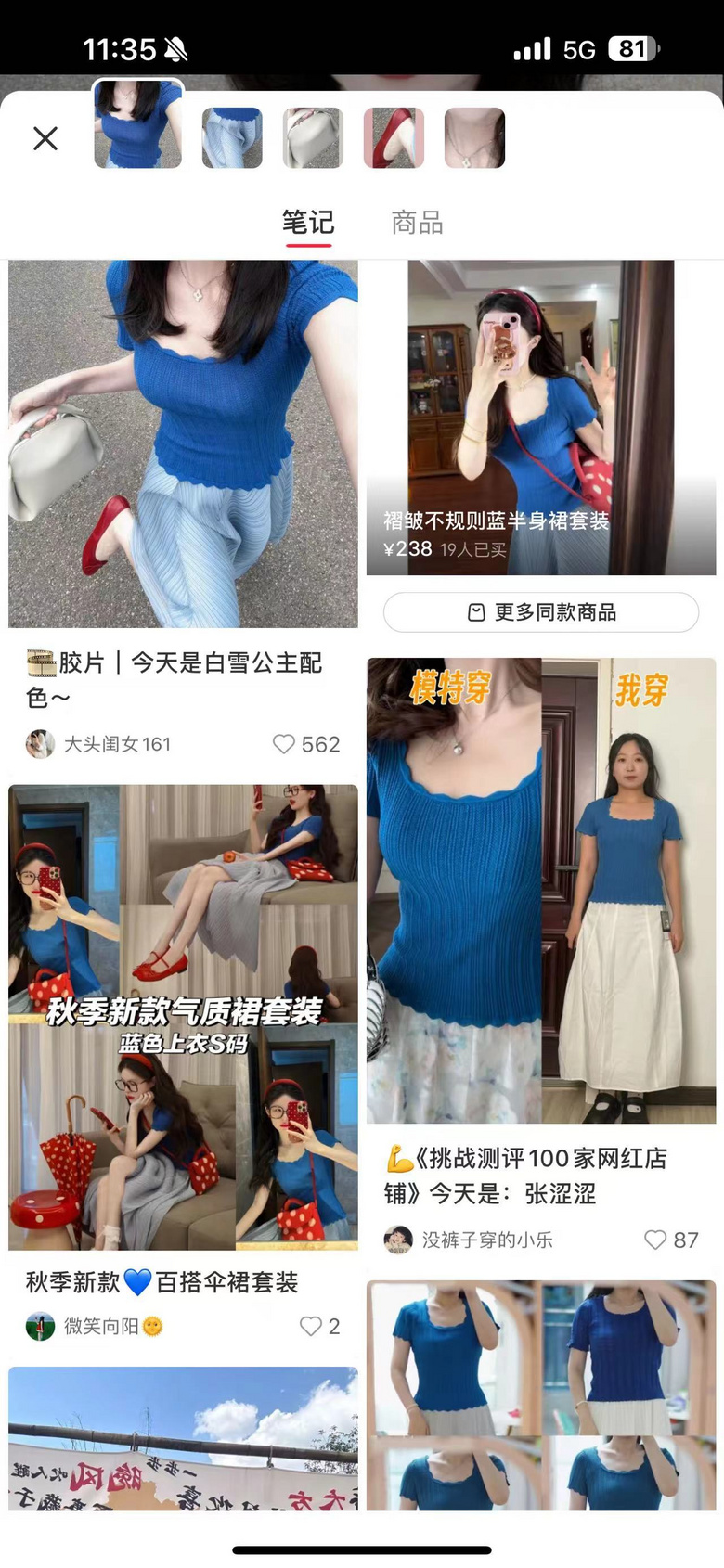The image size is (724, 1568).
Task: Open the 褶皱不规则蓝半身裙套装 product card
Action: click(540, 418)
